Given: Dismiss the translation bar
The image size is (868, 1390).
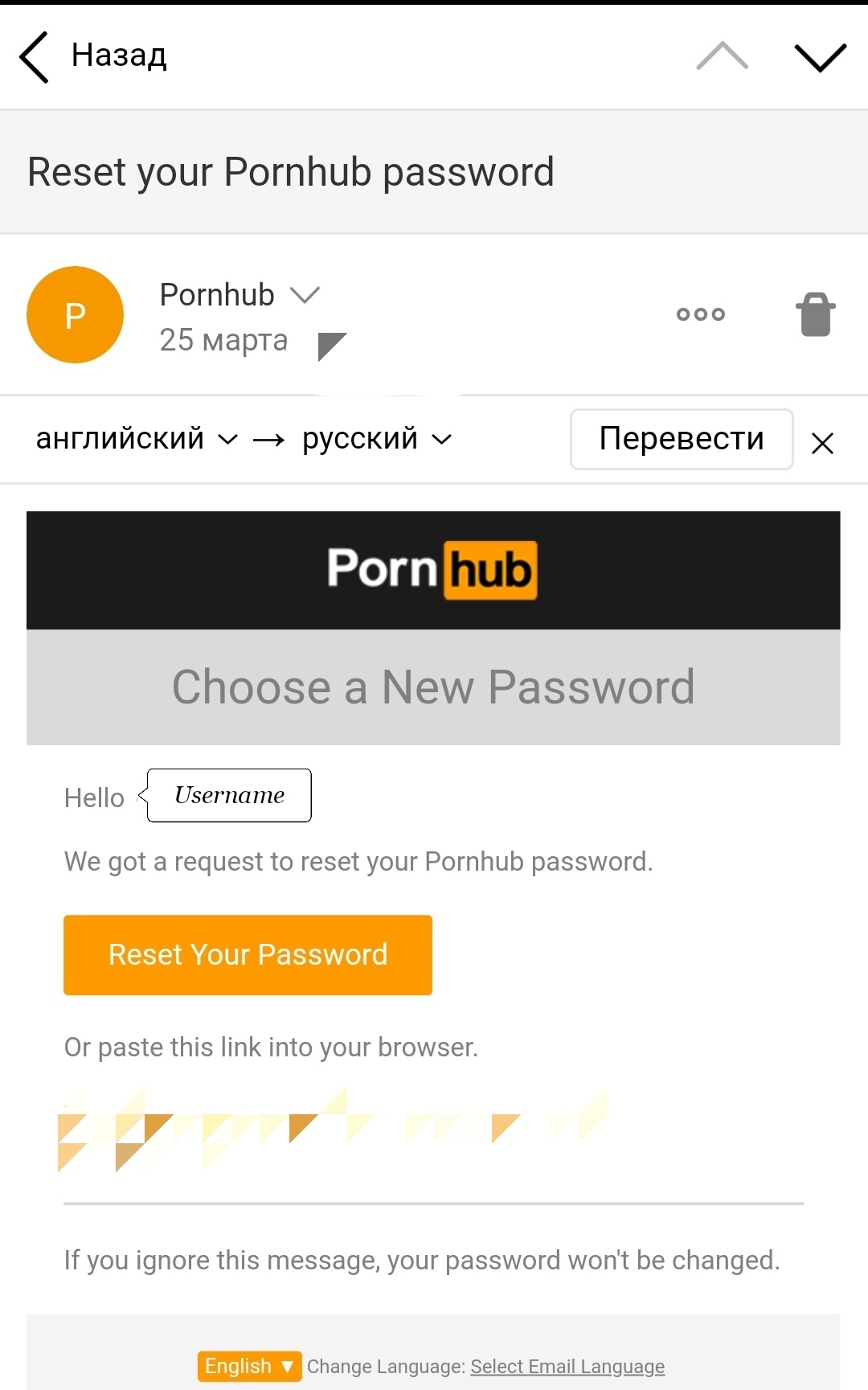Looking at the screenshot, I should 822,443.
